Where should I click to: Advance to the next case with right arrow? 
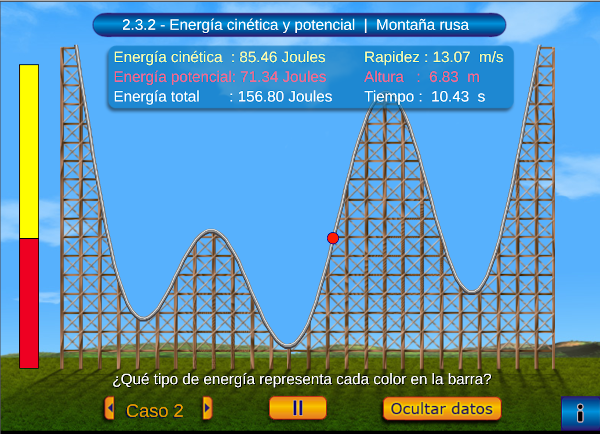click(x=208, y=408)
